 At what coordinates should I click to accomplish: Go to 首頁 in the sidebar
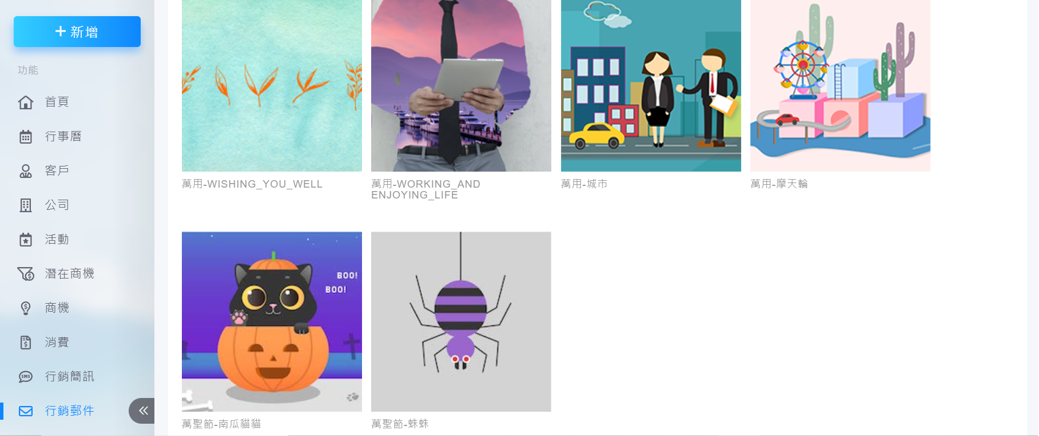click(57, 102)
